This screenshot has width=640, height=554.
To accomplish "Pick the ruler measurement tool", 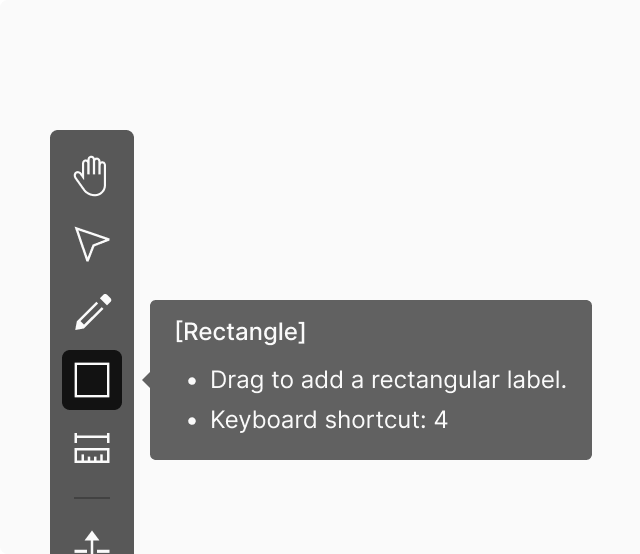I will pyautogui.click(x=92, y=448).
